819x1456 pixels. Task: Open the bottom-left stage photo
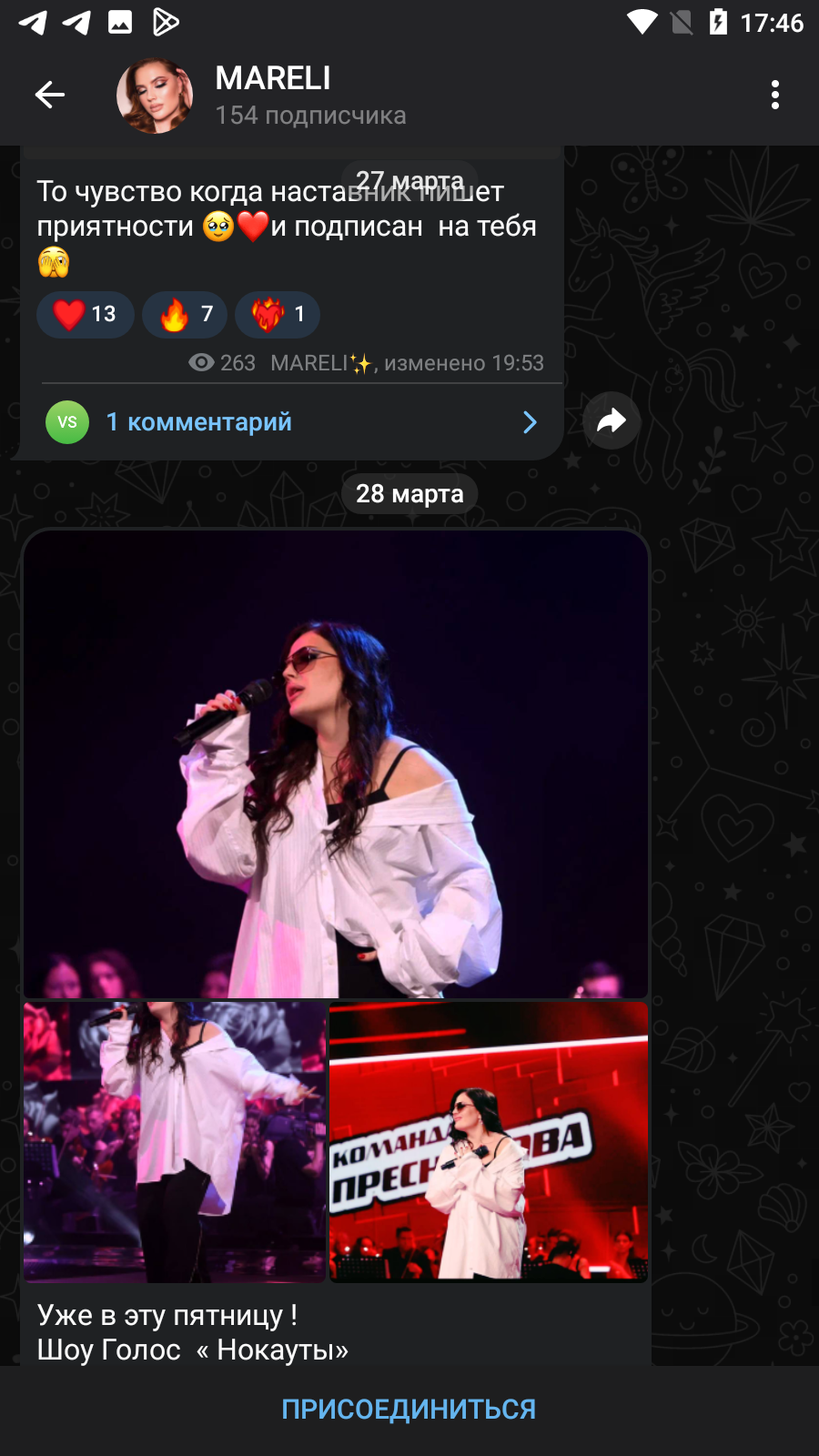click(x=175, y=1142)
